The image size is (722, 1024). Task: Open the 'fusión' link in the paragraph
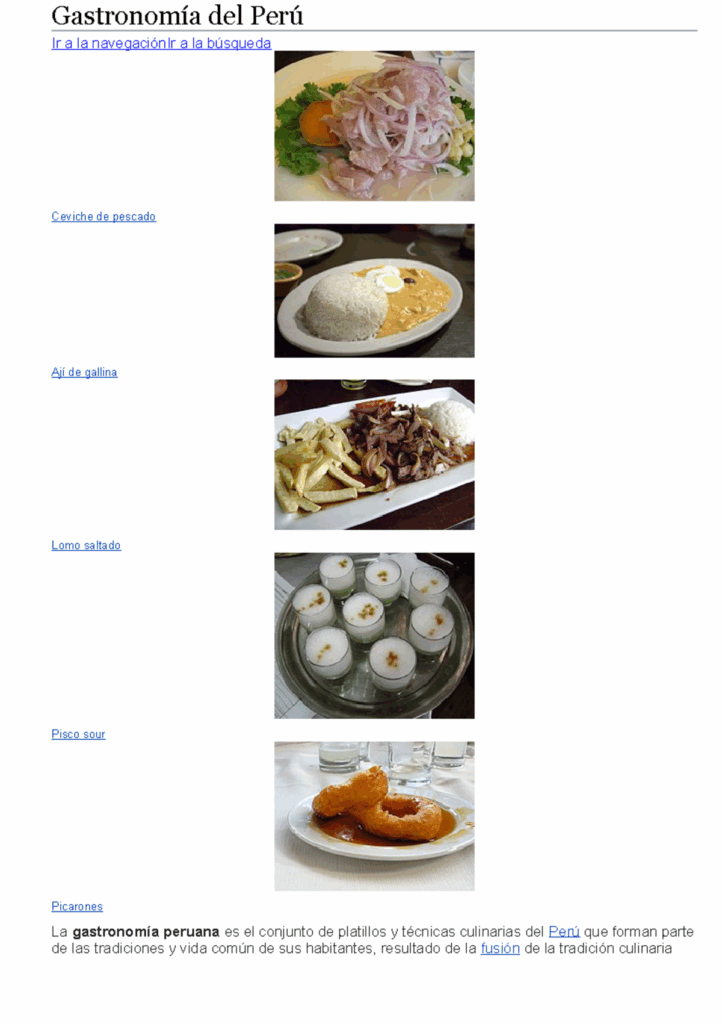tap(500, 948)
